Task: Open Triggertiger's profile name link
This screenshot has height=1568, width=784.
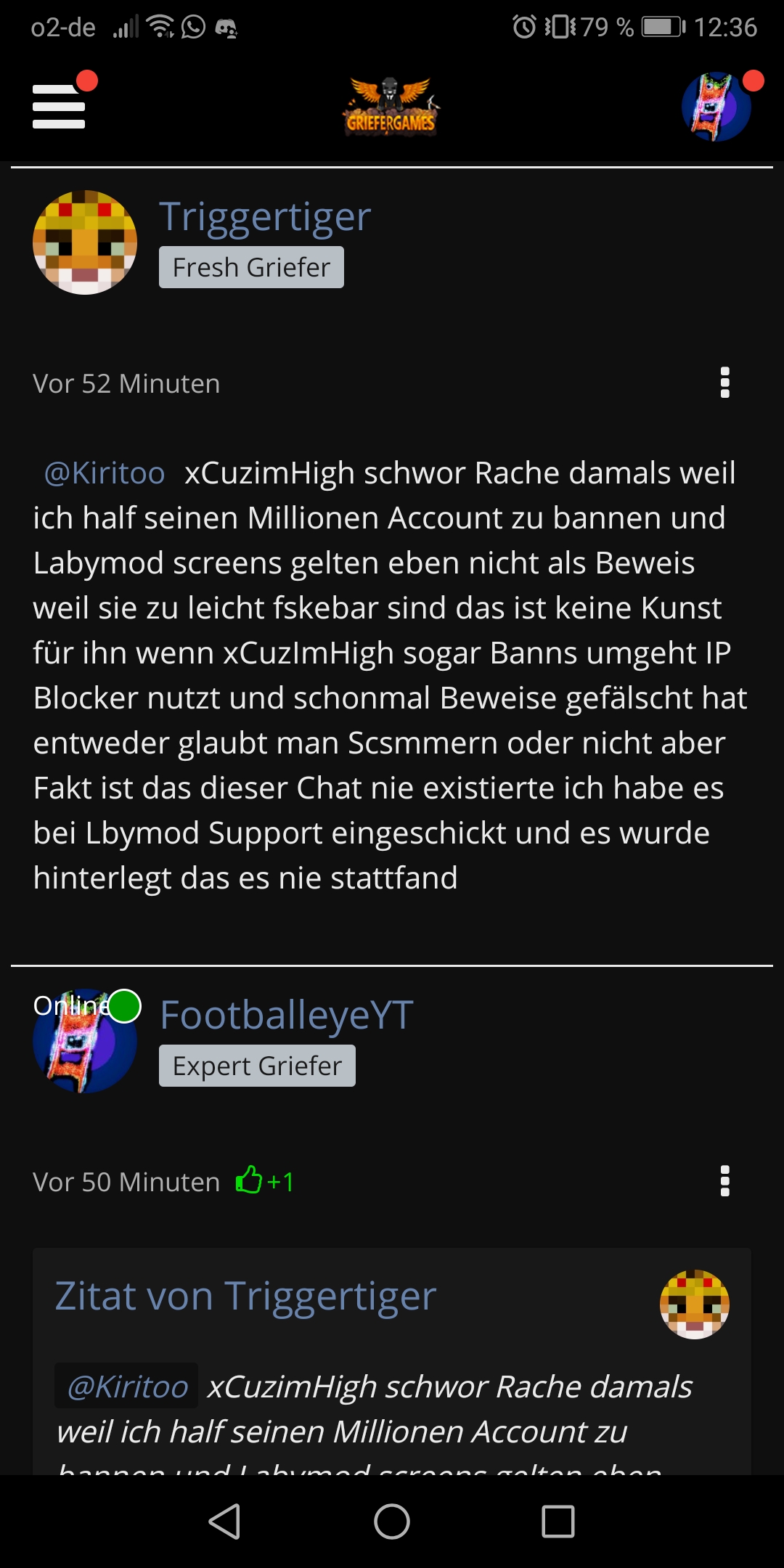Action: 265,216
